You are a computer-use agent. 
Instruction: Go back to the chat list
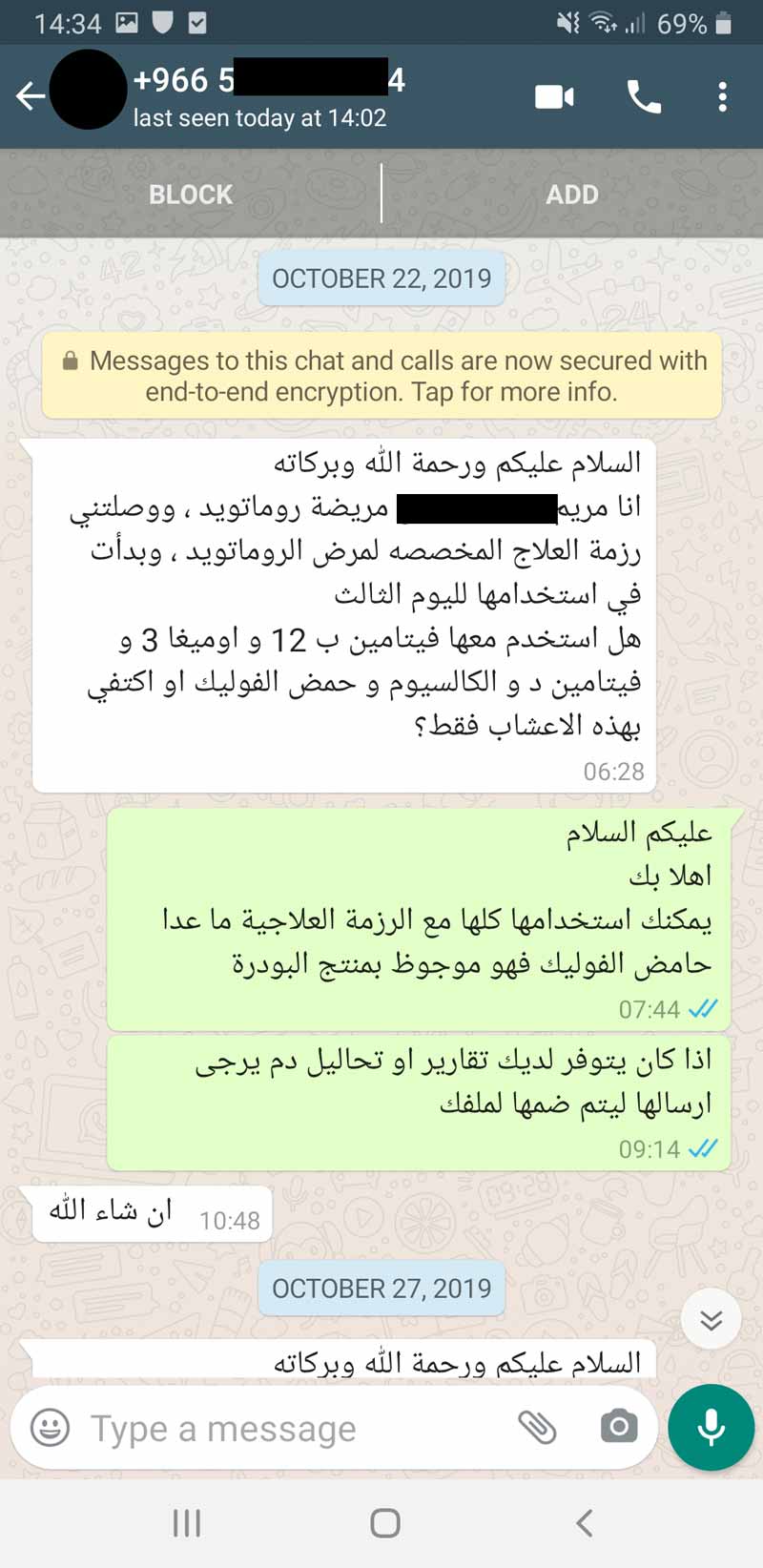(30, 95)
